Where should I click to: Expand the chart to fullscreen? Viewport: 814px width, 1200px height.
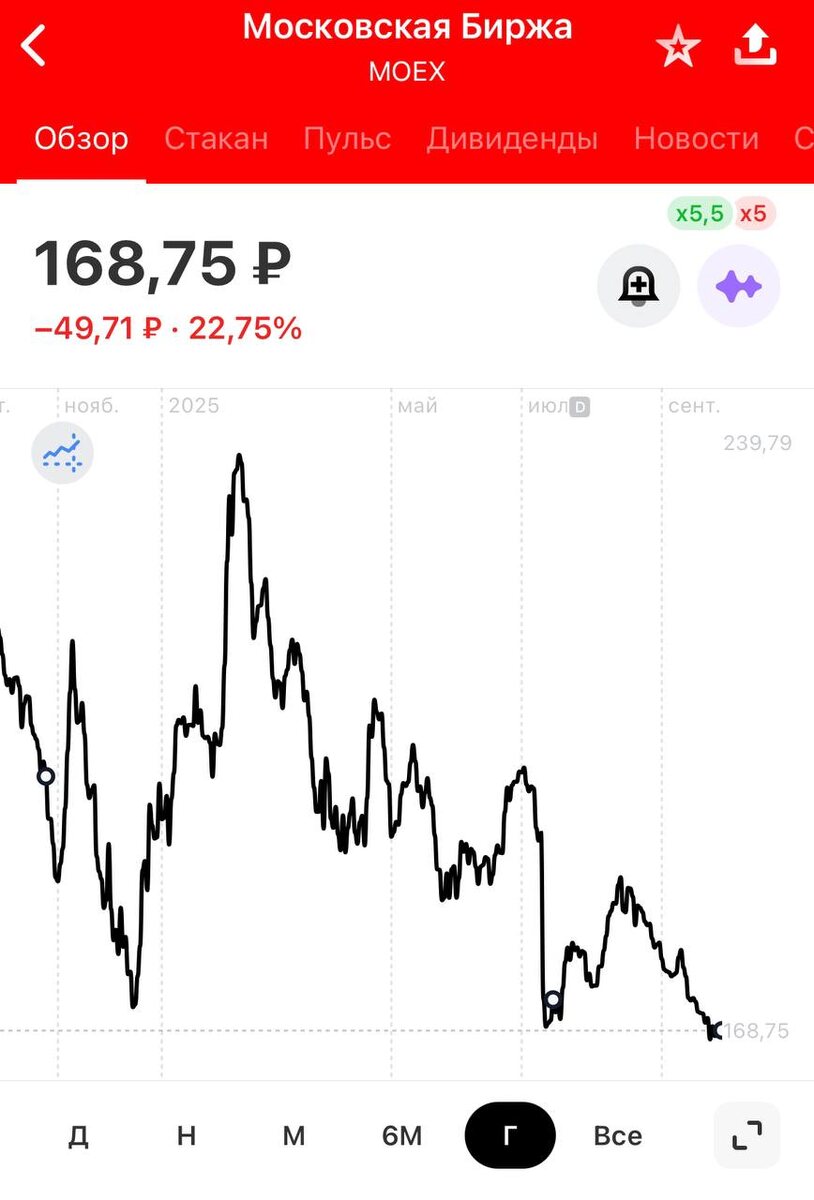click(x=747, y=1135)
